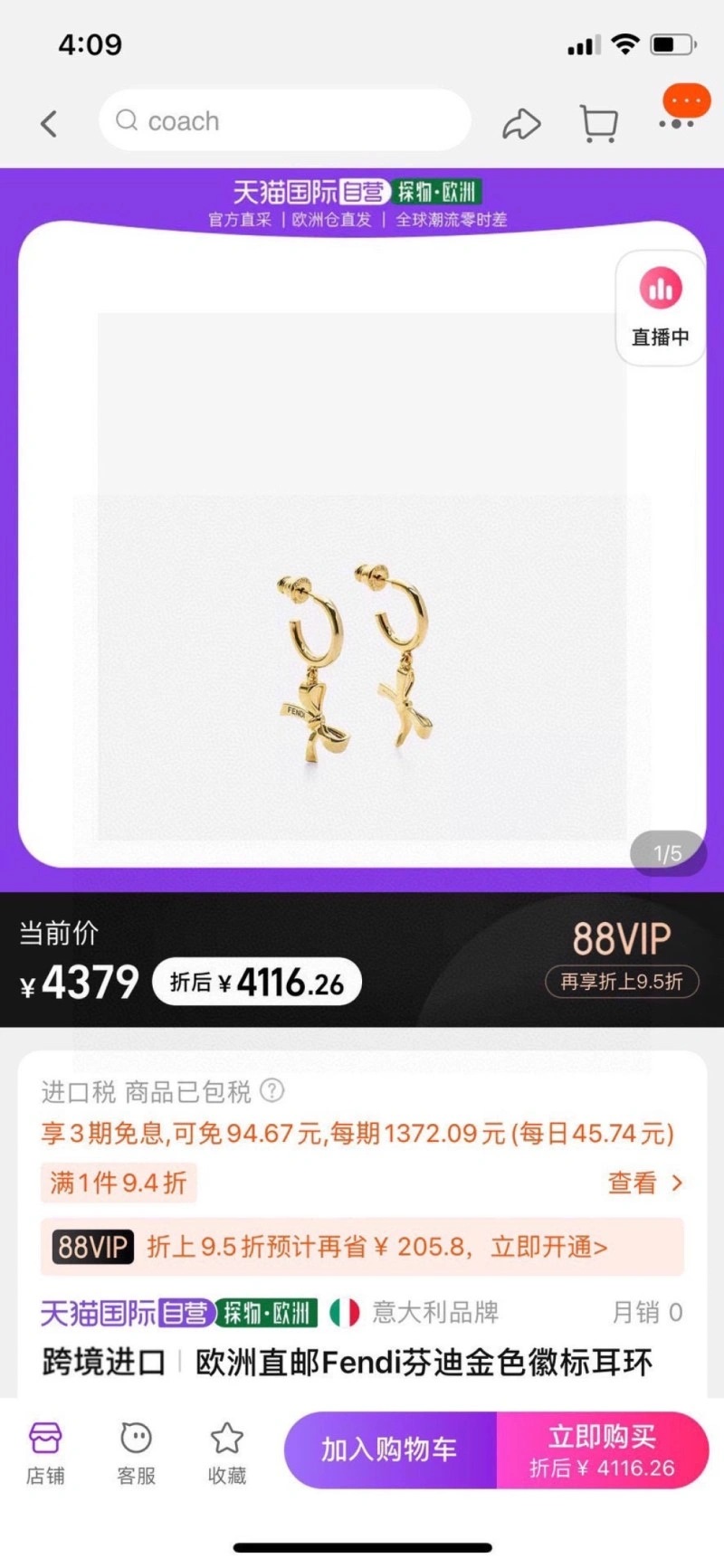This screenshot has height=1568, width=724.
Task: Tap 立即开通 to activate 88VIP
Action: tap(548, 1247)
